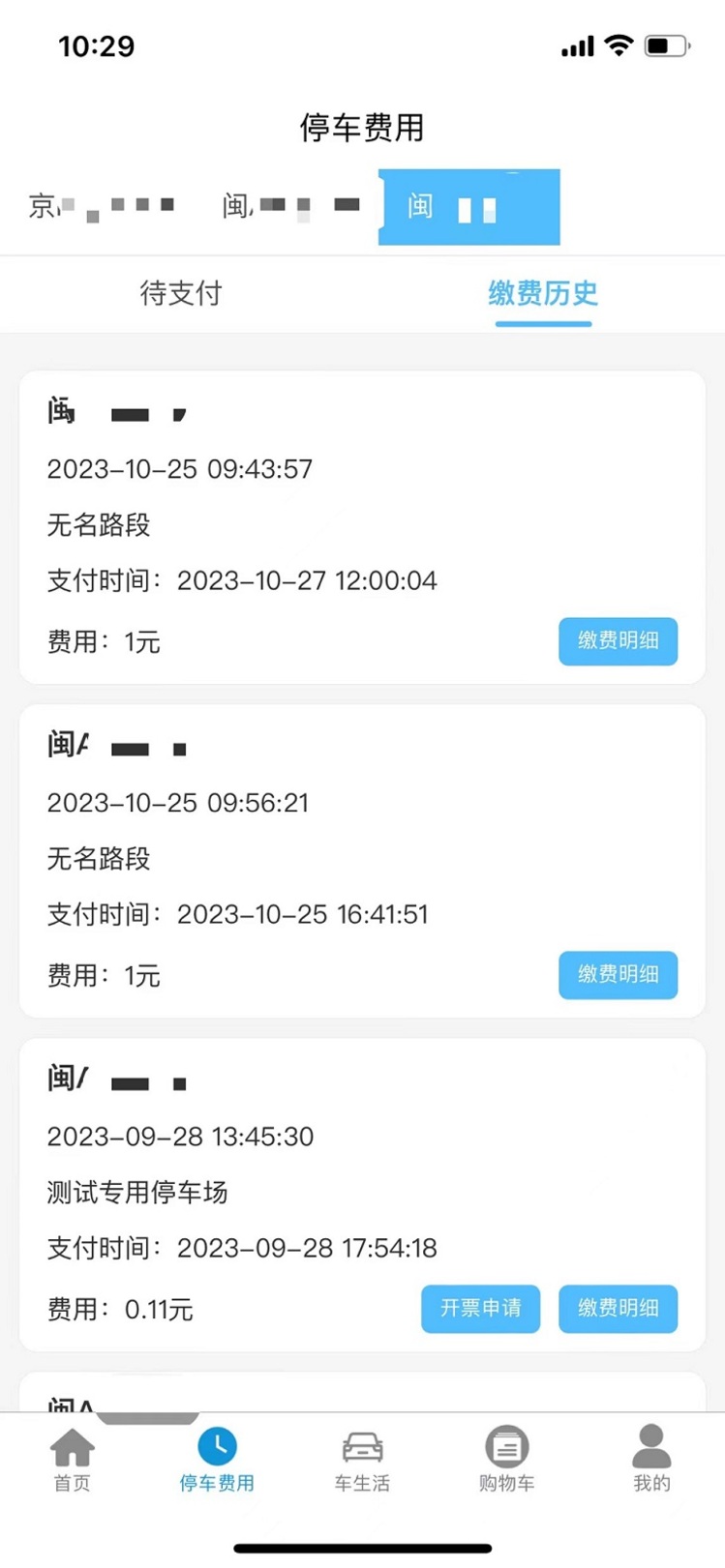Switch to the 待支付 tab
Image resolution: width=725 pixels, height=1568 pixels.
pos(180,294)
